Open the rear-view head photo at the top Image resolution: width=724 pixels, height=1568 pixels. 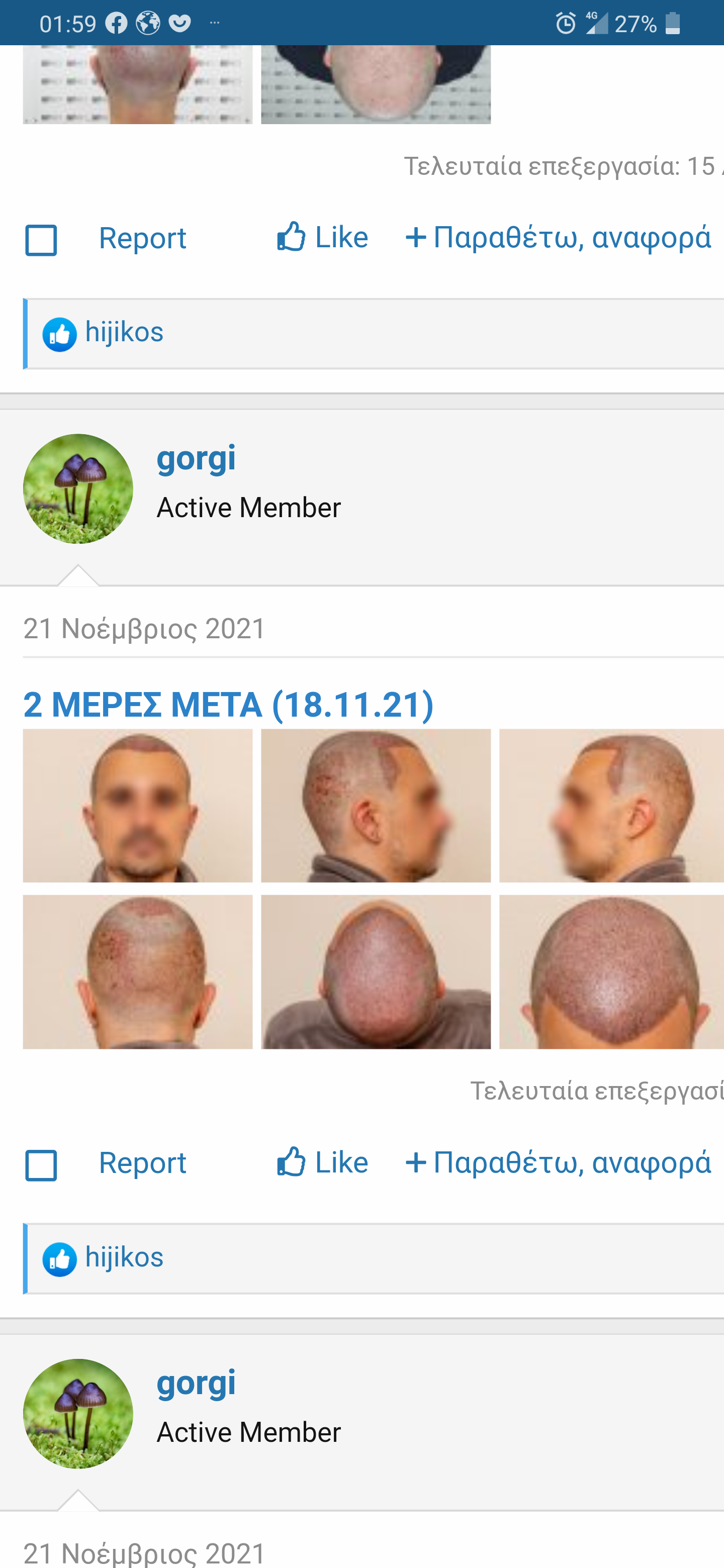[x=138, y=84]
